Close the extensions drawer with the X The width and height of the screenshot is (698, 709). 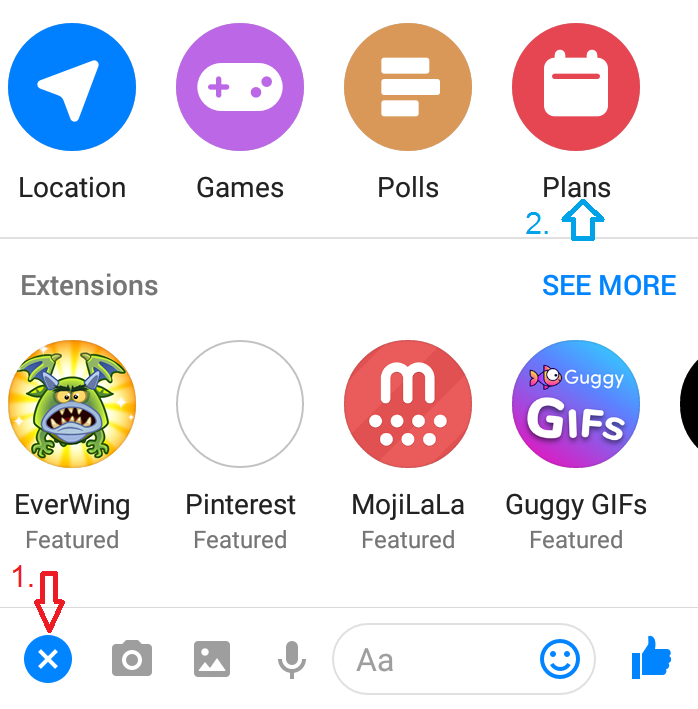click(x=48, y=659)
